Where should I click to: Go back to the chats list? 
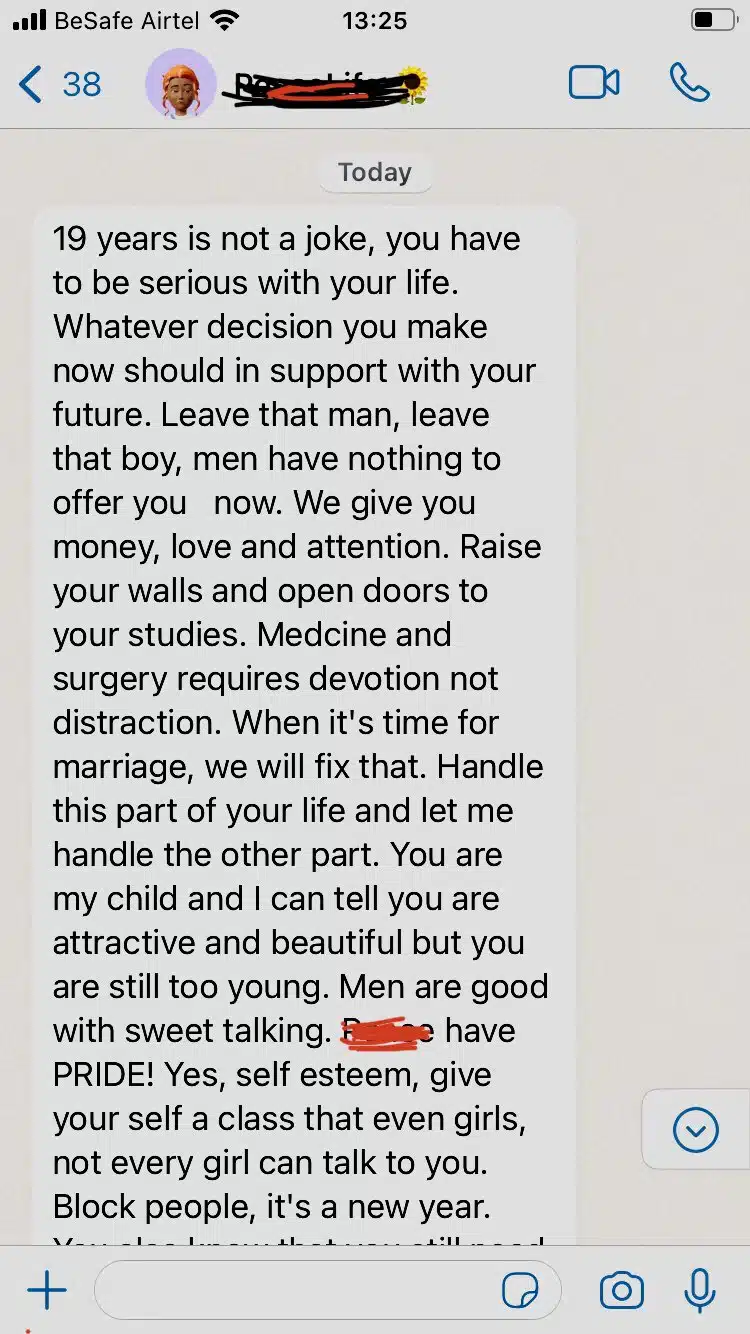pyautogui.click(x=58, y=84)
